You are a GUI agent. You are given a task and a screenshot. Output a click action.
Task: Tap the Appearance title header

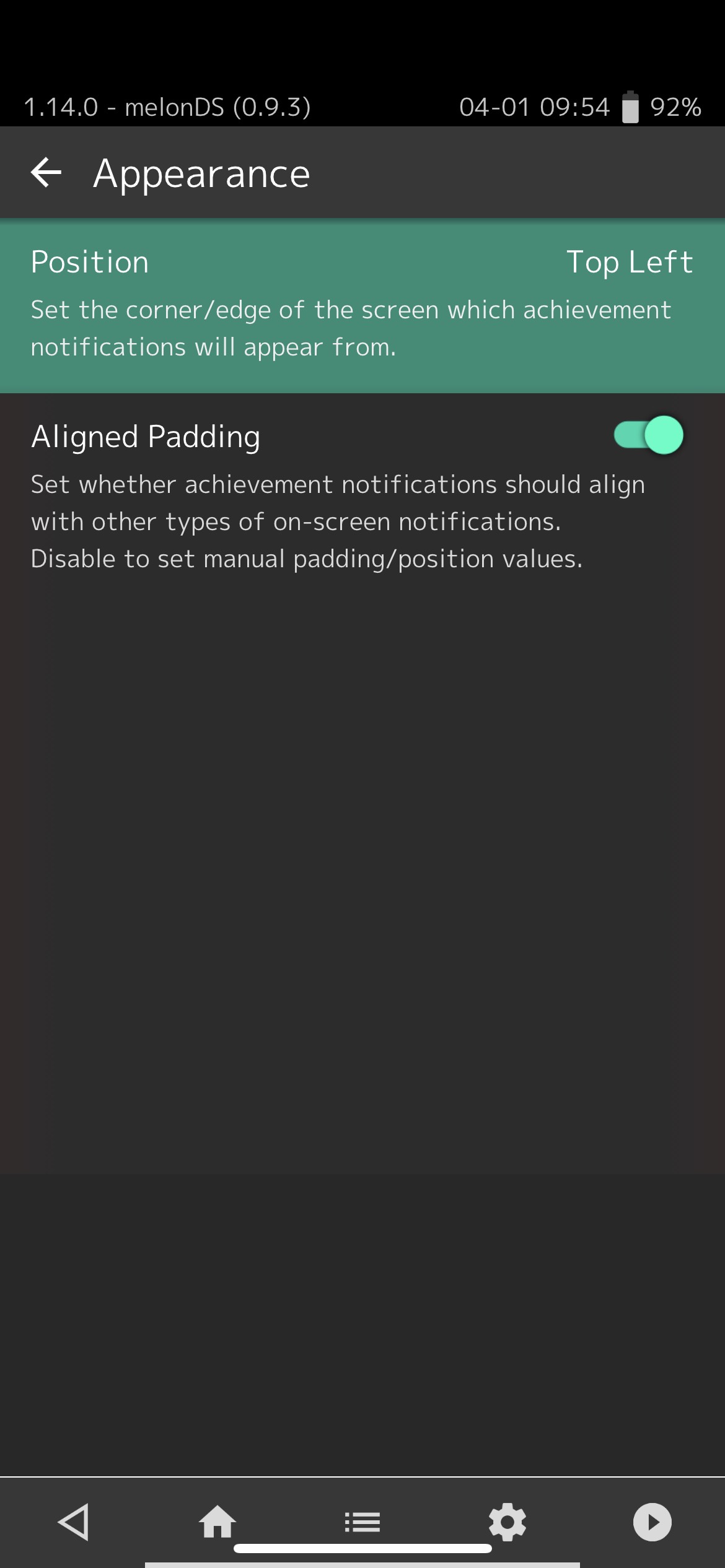(201, 172)
